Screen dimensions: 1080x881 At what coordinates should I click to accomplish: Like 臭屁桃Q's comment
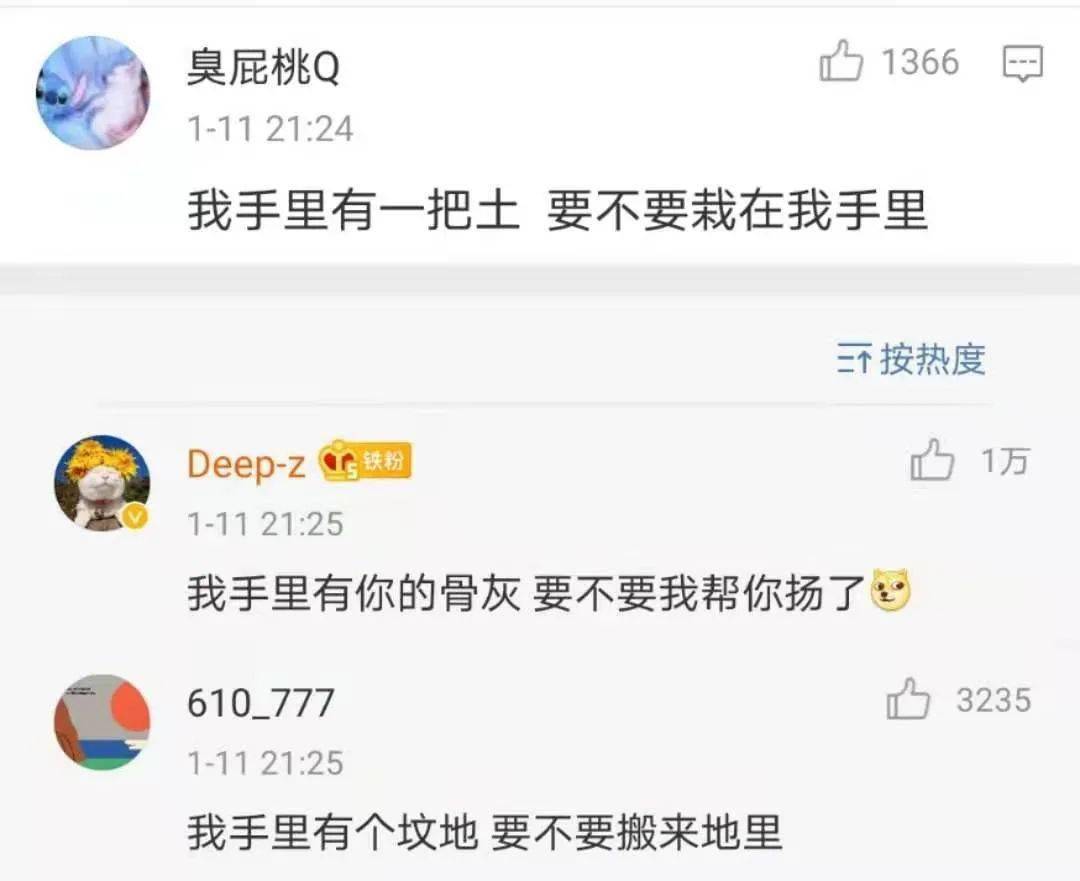click(842, 64)
